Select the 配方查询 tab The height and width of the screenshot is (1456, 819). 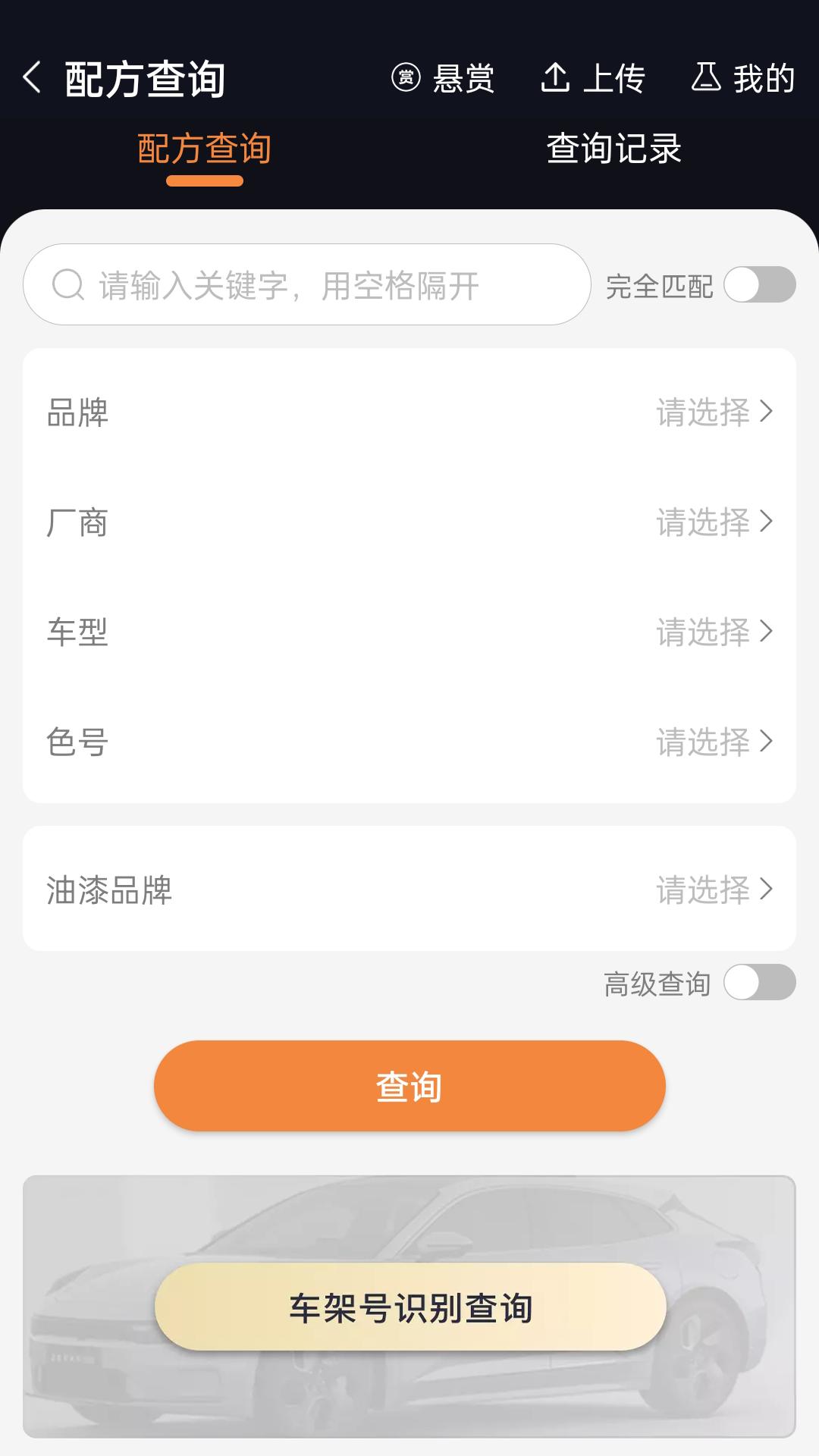(205, 149)
